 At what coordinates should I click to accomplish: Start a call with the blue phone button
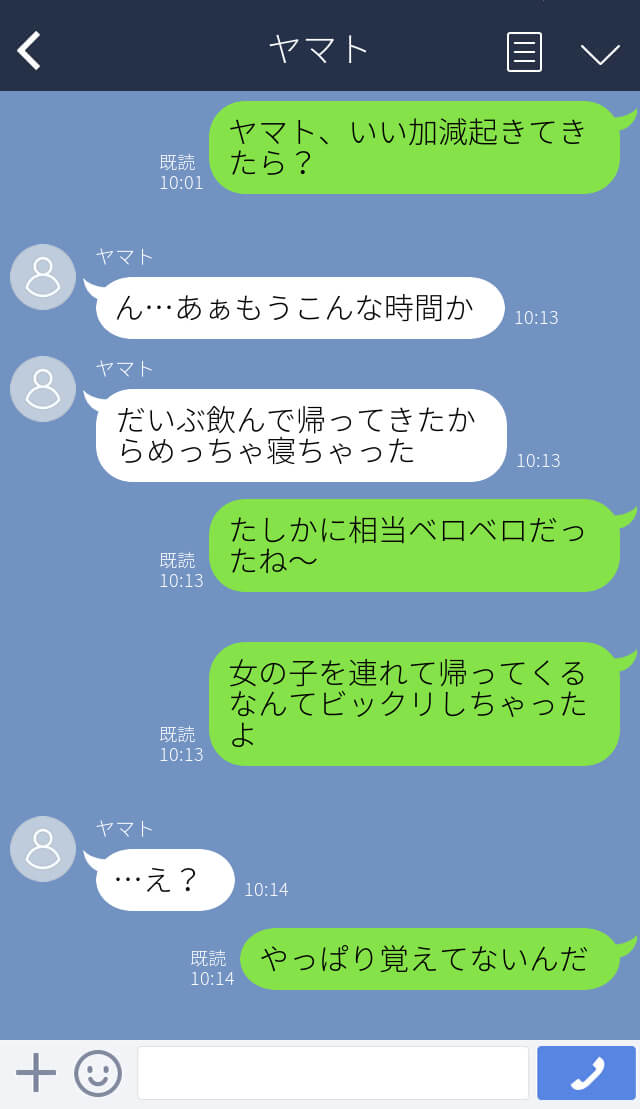coord(587,1073)
